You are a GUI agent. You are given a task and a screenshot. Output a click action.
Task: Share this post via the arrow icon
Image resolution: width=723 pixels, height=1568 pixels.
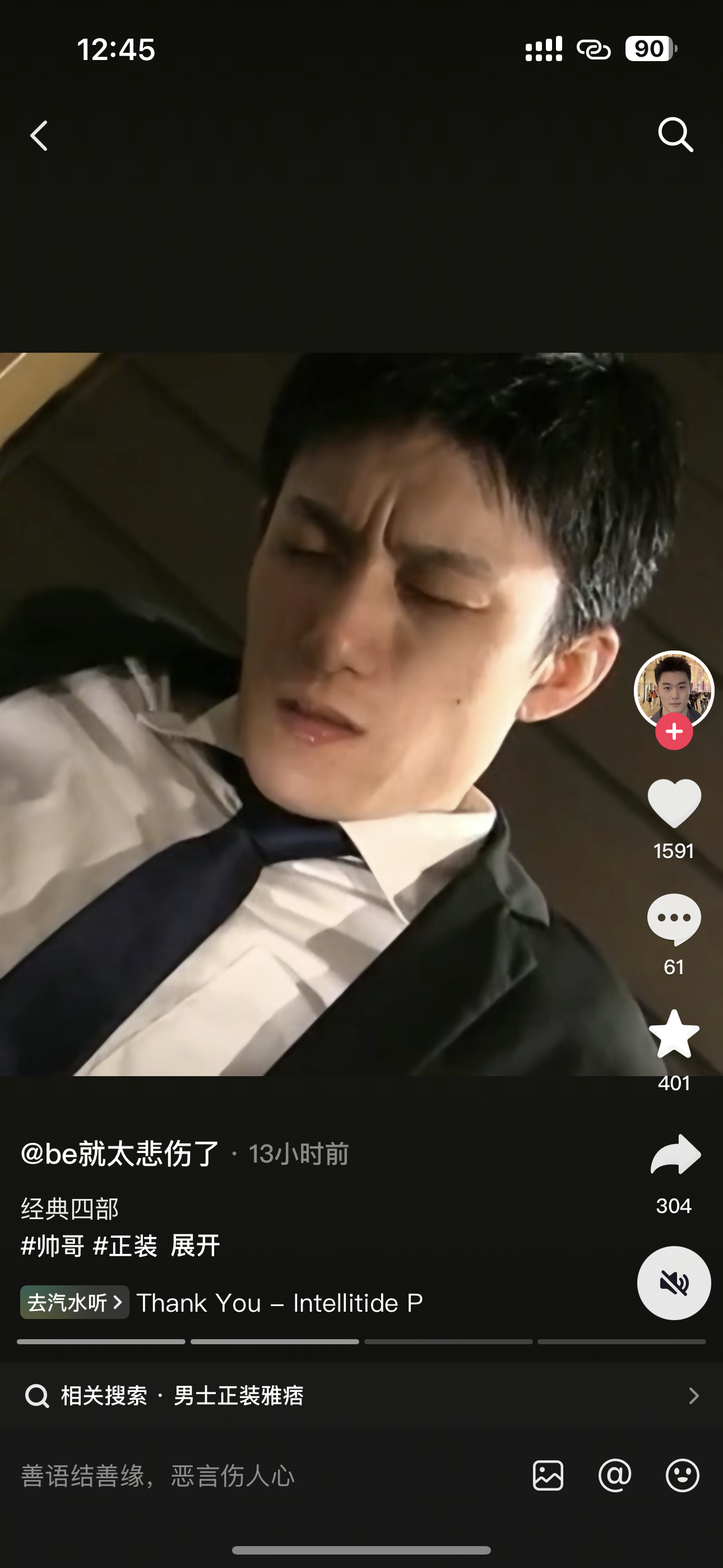[675, 1154]
